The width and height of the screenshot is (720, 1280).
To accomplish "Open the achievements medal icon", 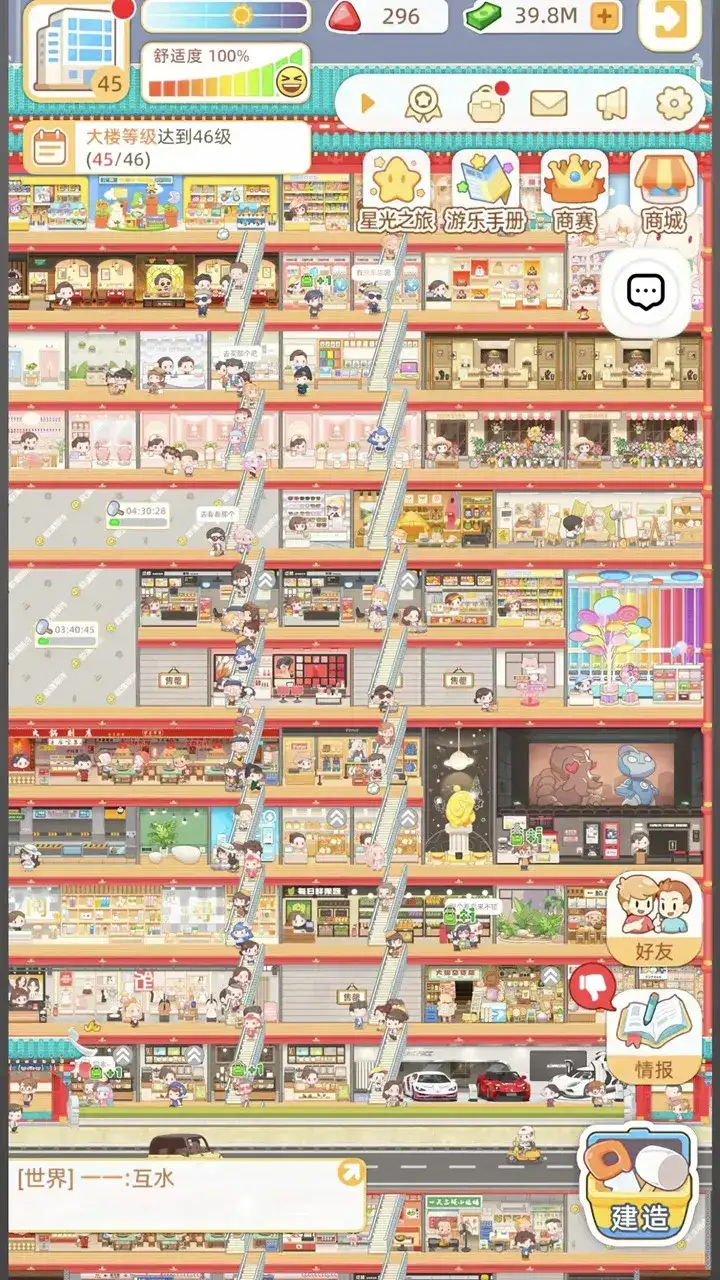I will tap(423, 103).
